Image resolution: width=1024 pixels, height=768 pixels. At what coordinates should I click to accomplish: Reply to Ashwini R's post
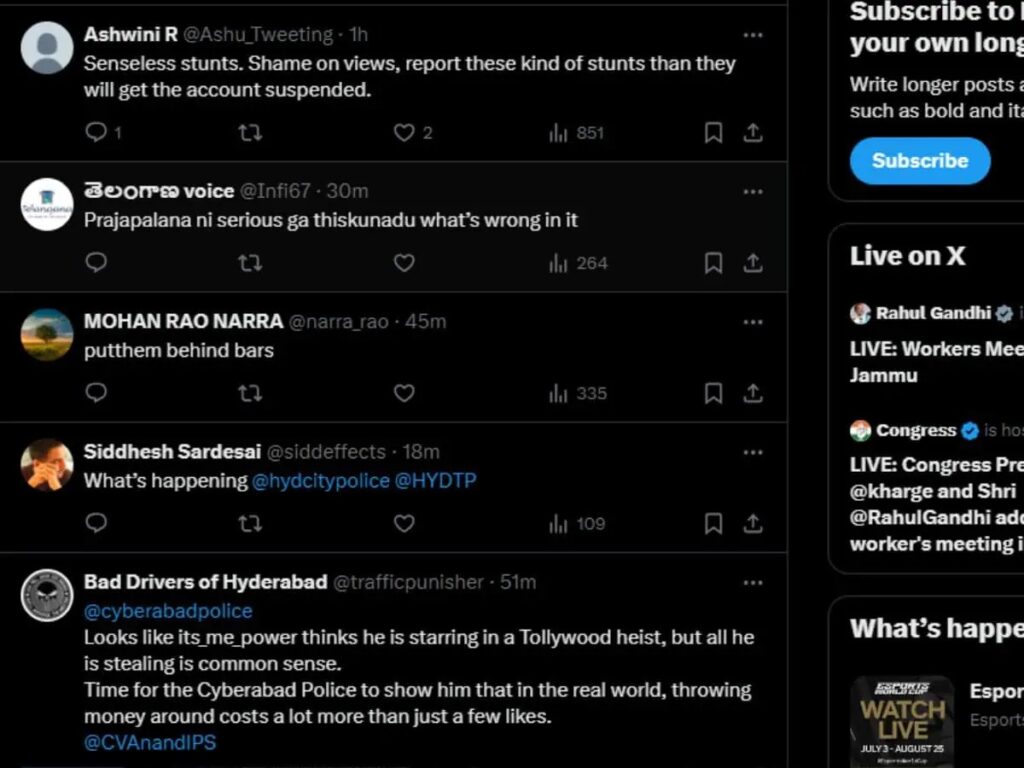pyautogui.click(x=96, y=133)
